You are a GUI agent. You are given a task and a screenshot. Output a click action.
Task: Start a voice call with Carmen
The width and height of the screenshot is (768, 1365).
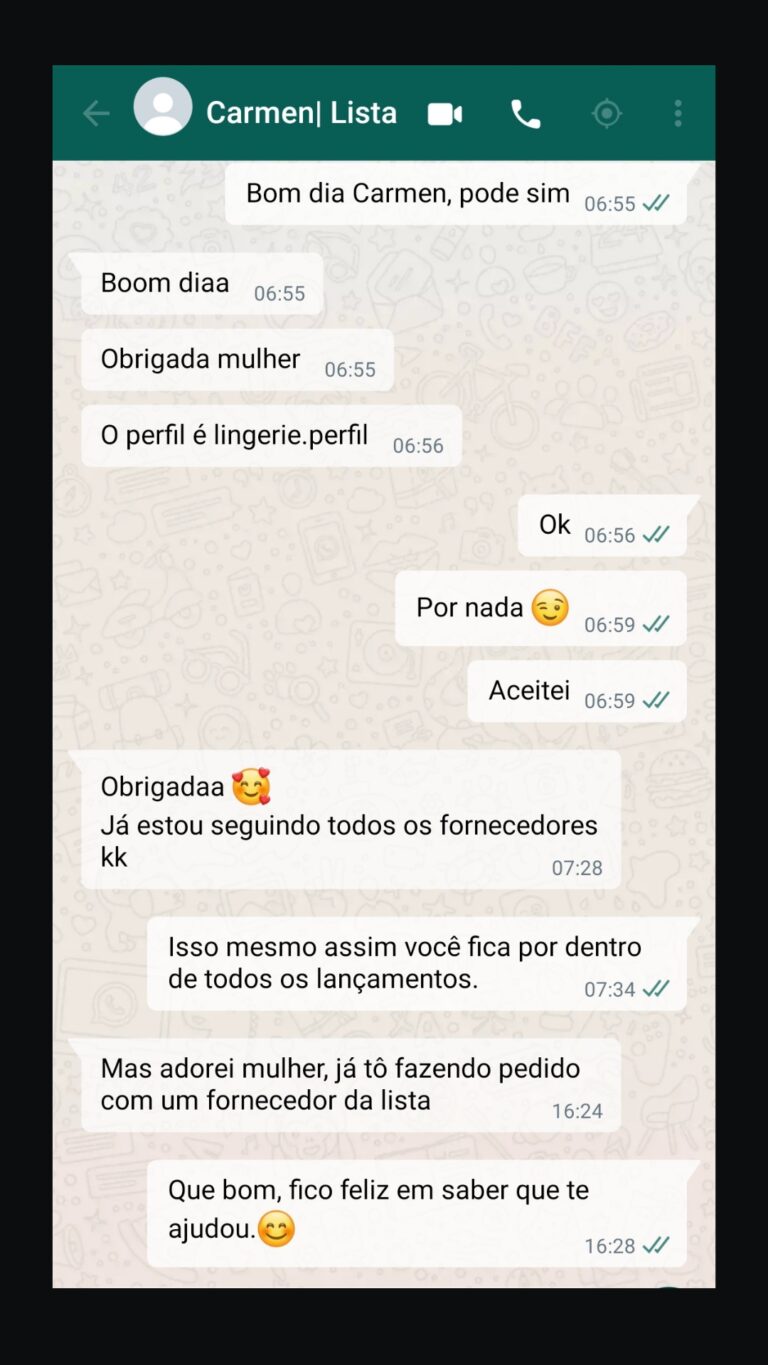526,114
